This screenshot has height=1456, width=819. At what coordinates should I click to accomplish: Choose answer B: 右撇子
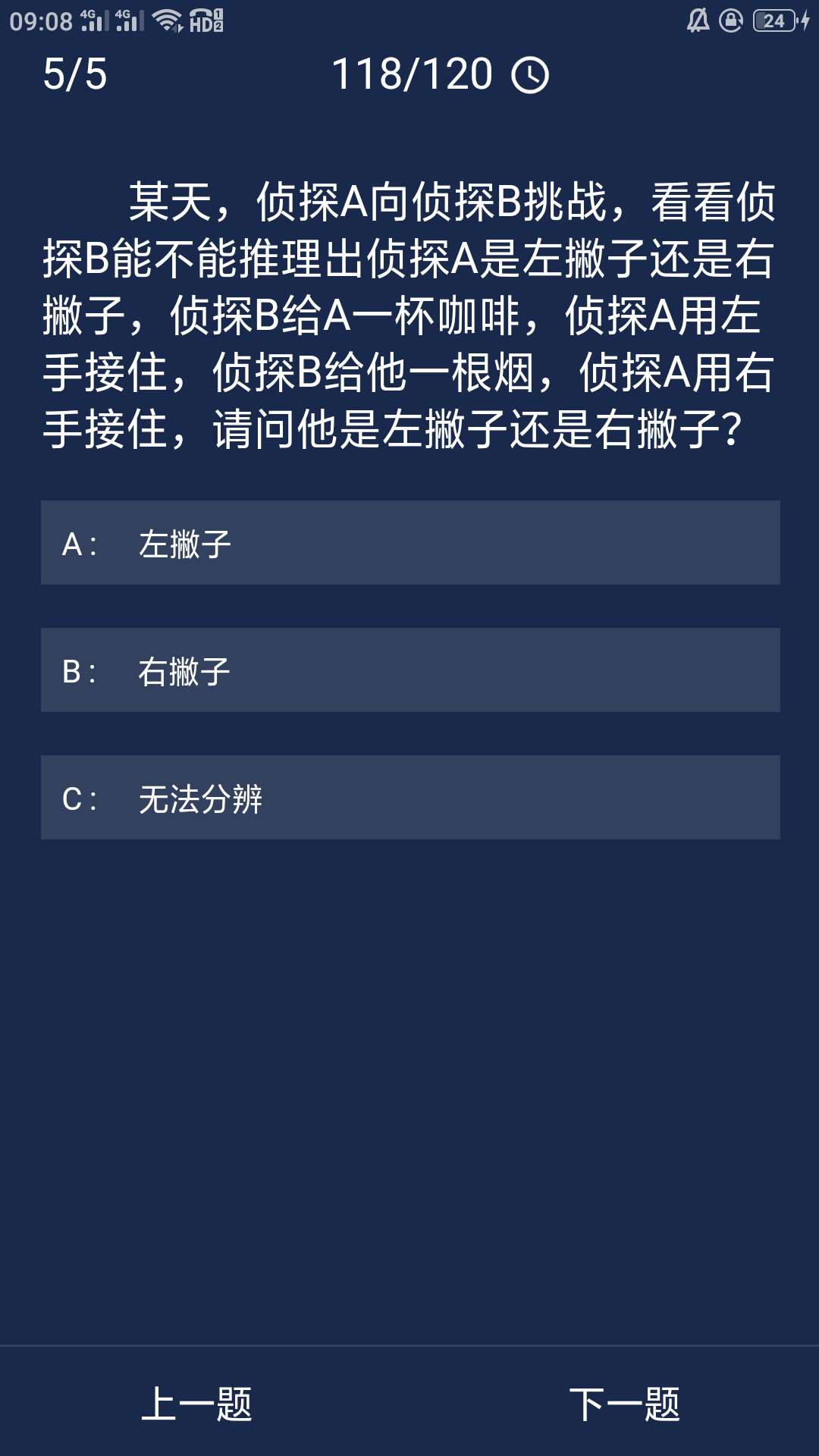[x=409, y=670]
